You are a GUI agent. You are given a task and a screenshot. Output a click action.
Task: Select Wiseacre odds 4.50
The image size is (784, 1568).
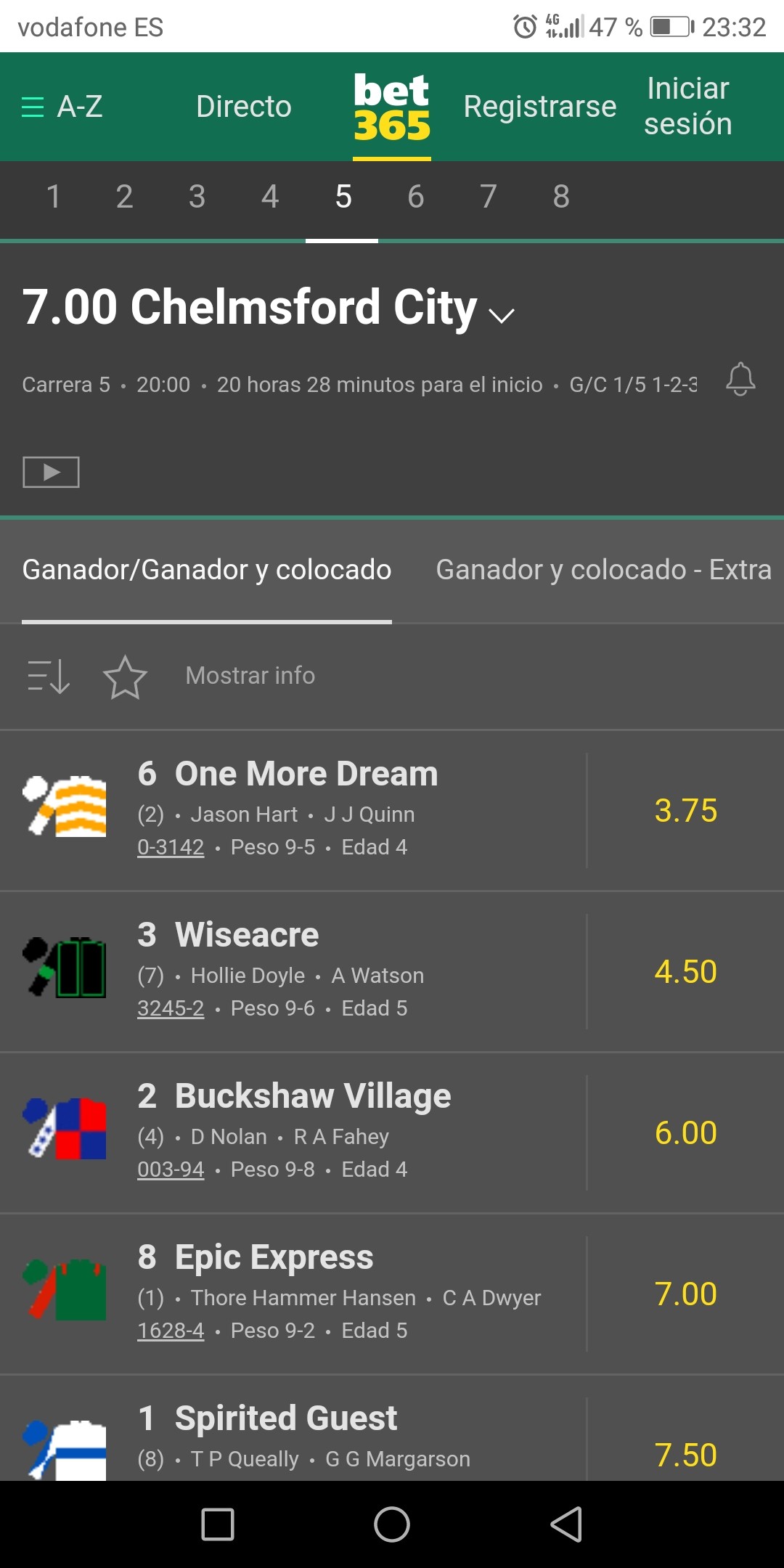coord(685,972)
